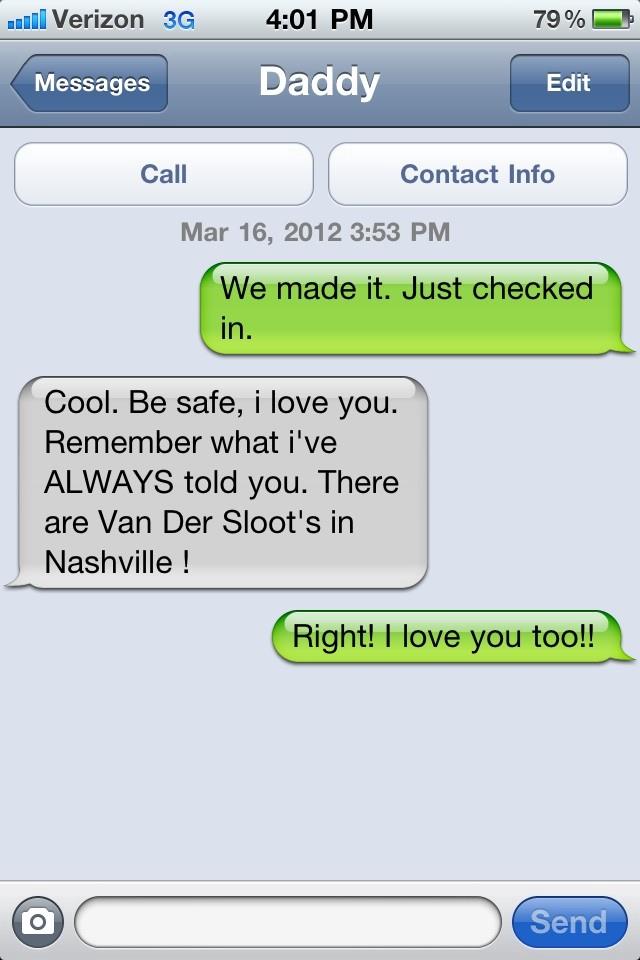Open Contact Info for Daddy

(x=477, y=174)
